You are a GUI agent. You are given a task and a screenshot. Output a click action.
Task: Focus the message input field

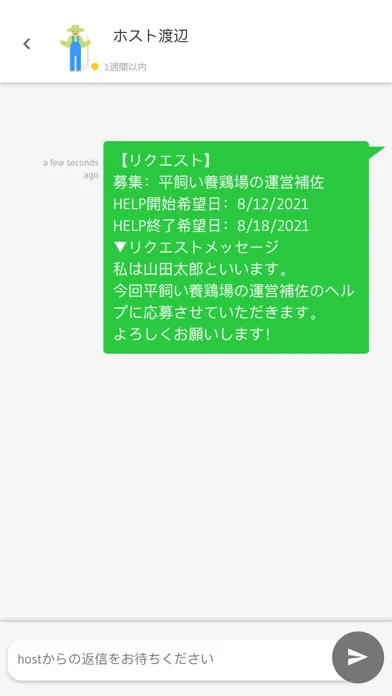[x=170, y=659]
